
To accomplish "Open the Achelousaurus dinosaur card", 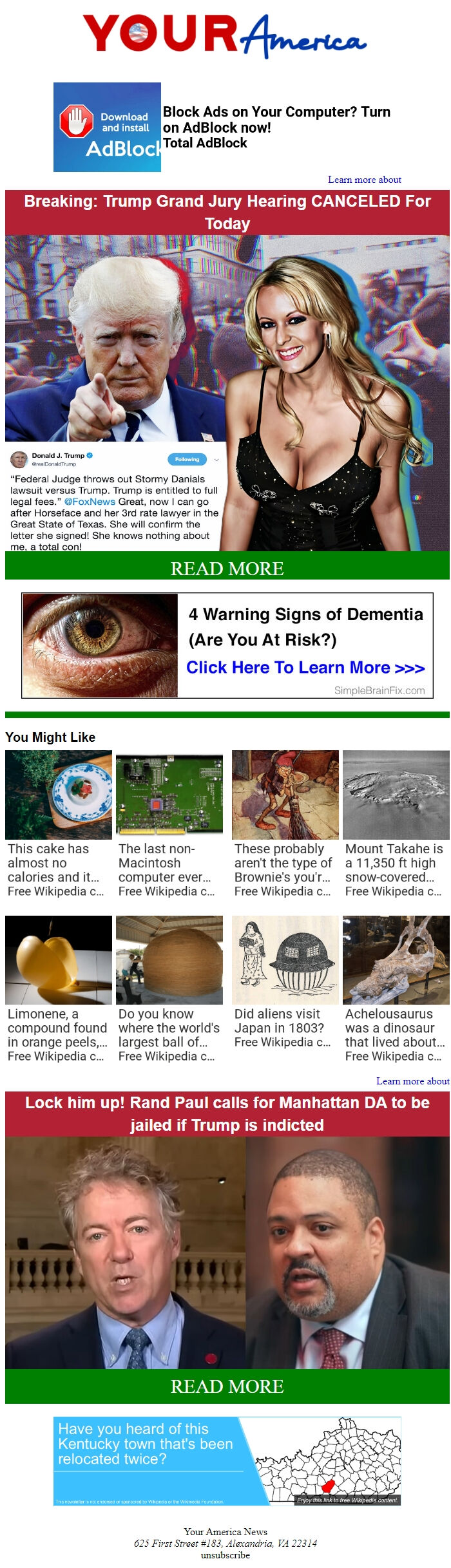I will pyautogui.click(x=396, y=988).
